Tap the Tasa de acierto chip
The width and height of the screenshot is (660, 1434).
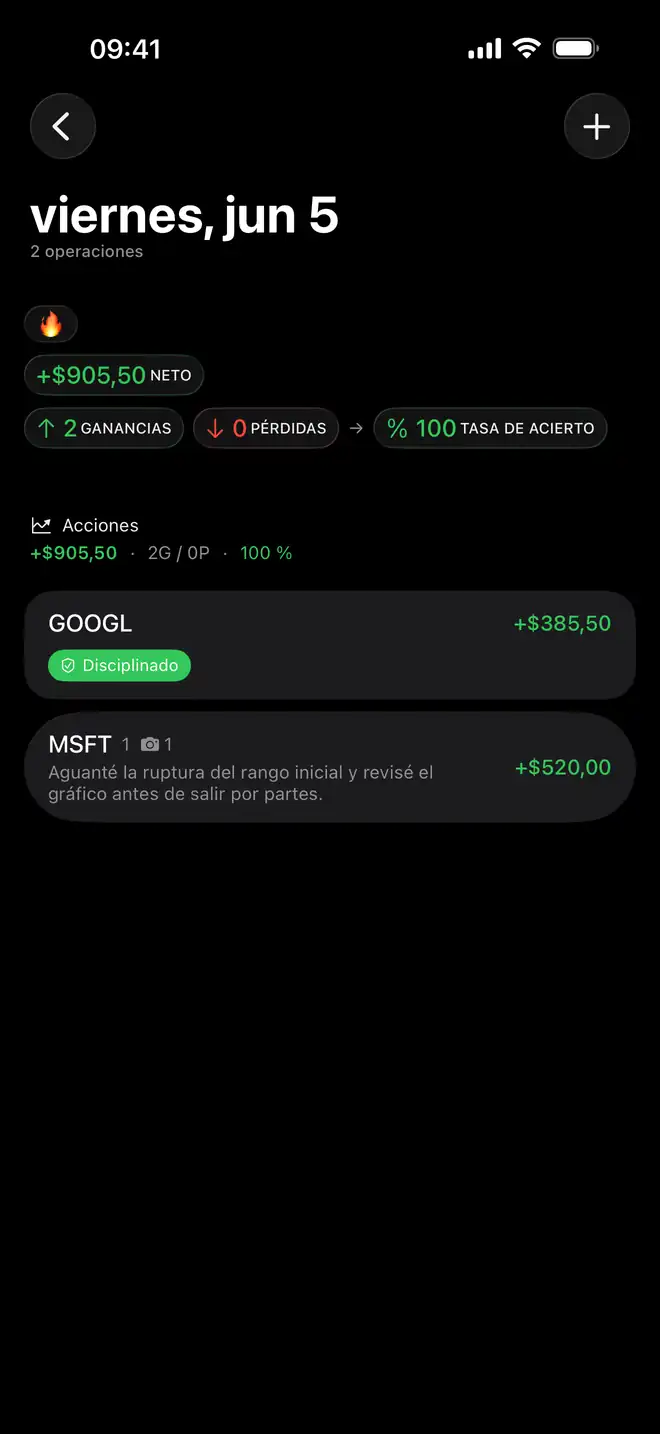point(490,428)
